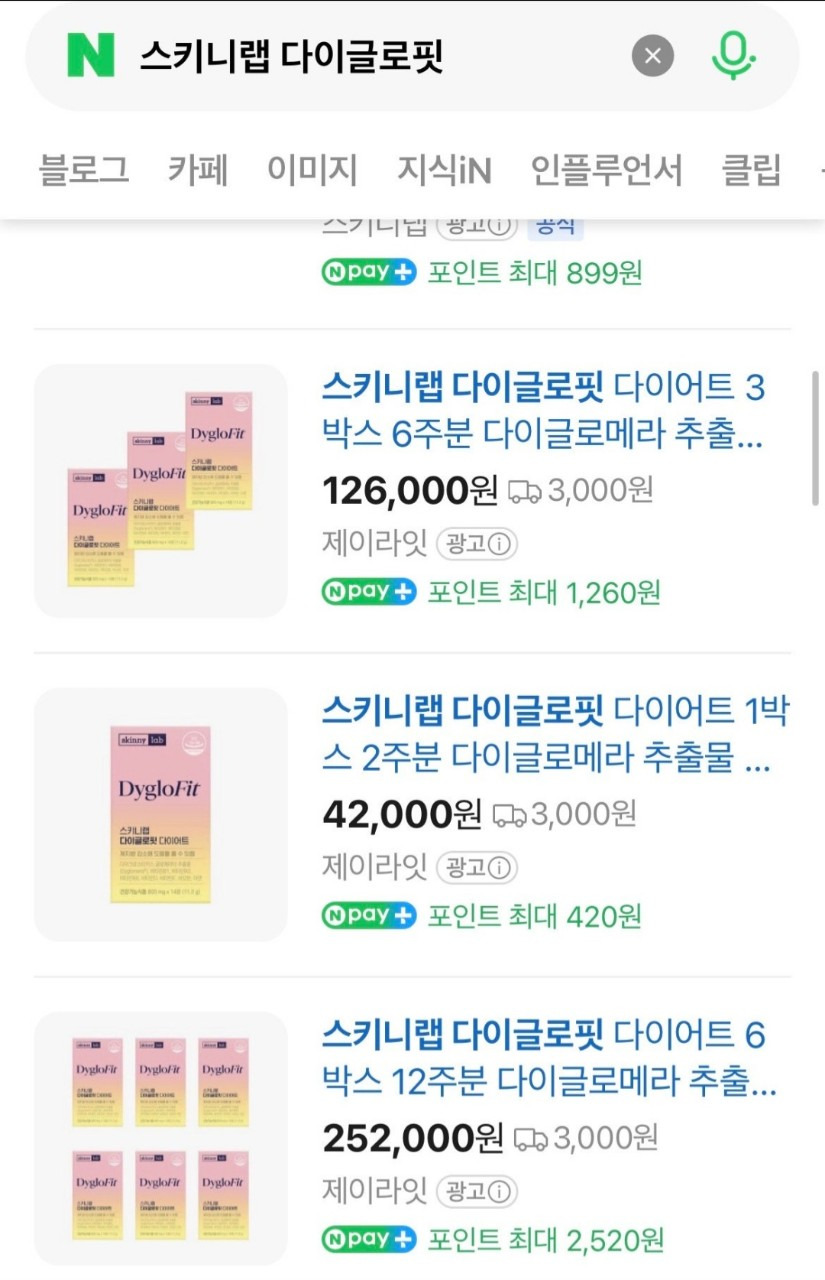
Task: Open the 1박스 2주분 product listing
Action: [x=555, y=734]
